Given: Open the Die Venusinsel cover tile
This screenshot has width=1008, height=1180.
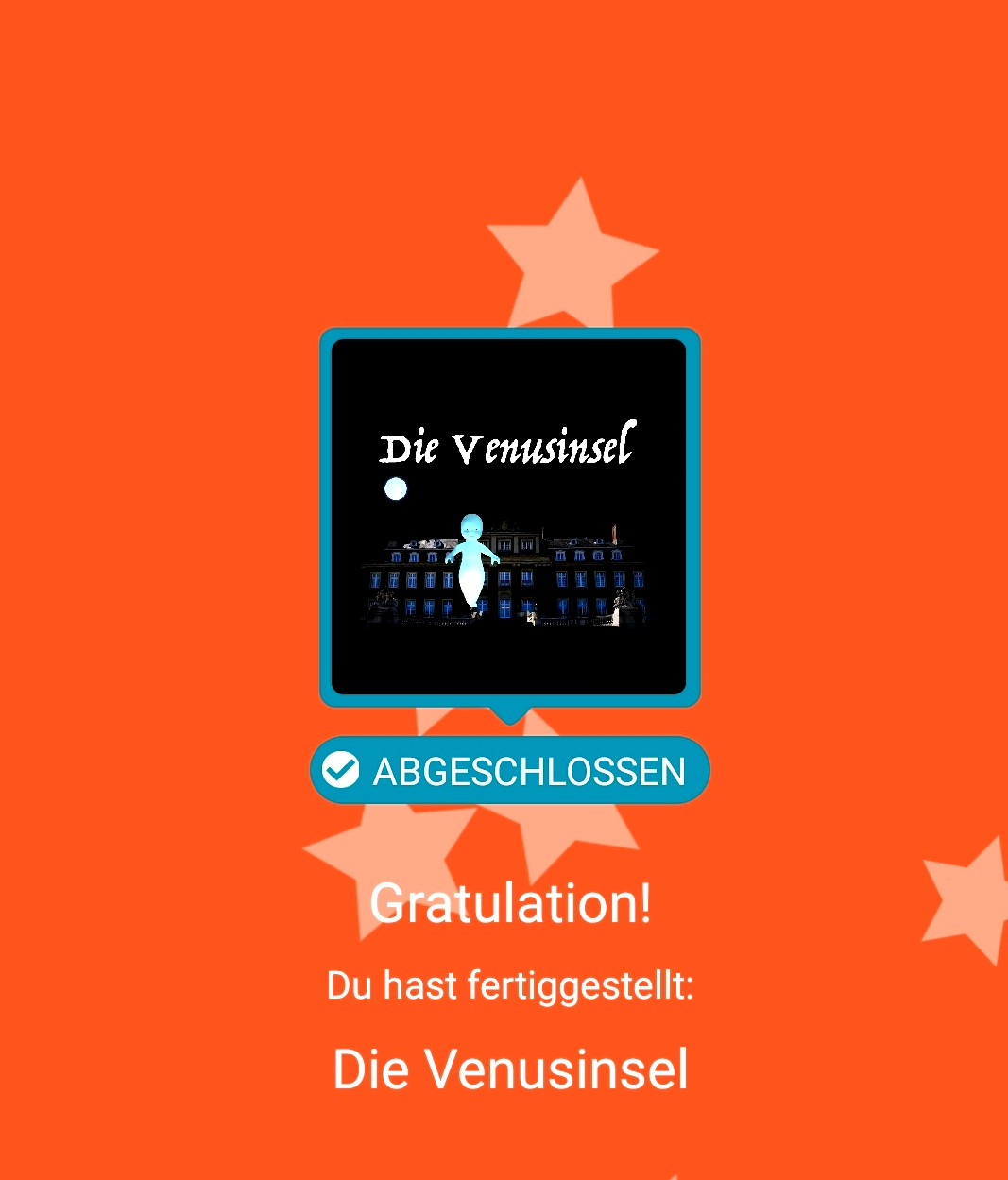Looking at the screenshot, I should click(509, 517).
